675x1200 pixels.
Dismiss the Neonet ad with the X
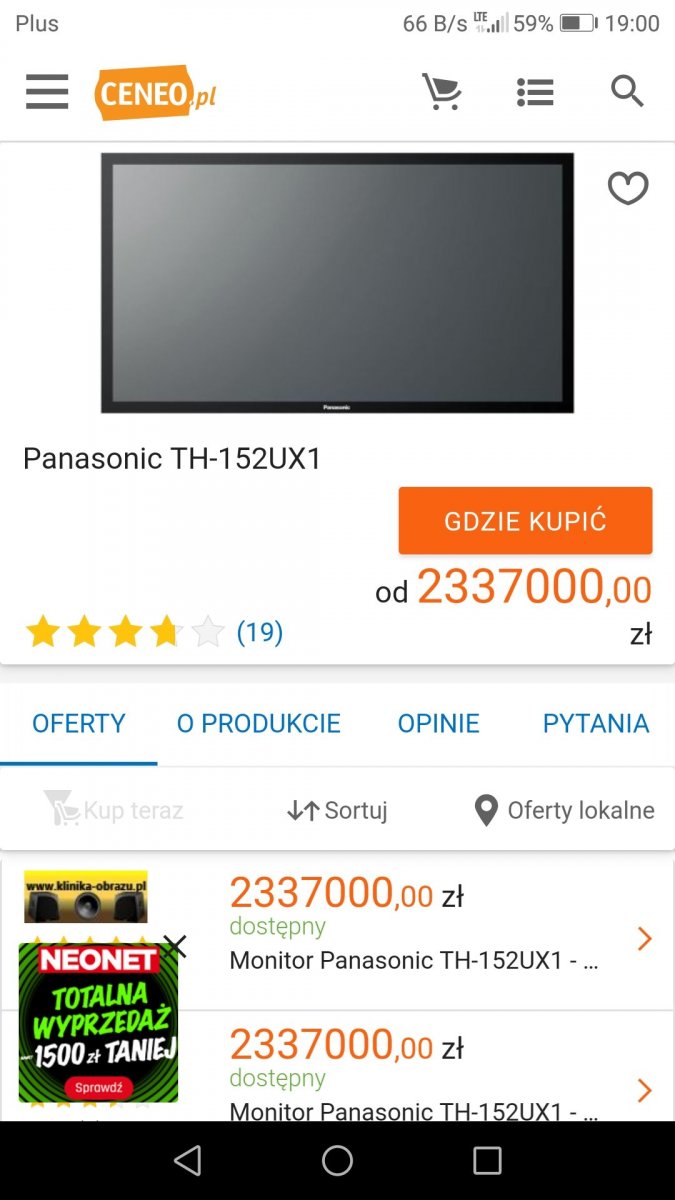point(175,945)
